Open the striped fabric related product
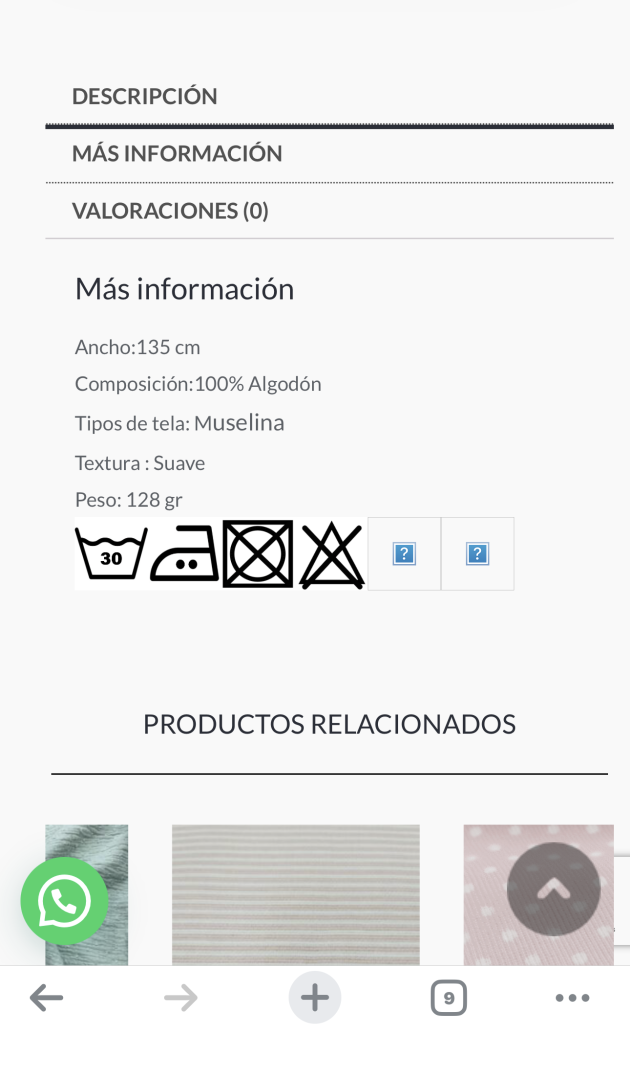Viewport: 630px width, 1080px height. (295, 893)
